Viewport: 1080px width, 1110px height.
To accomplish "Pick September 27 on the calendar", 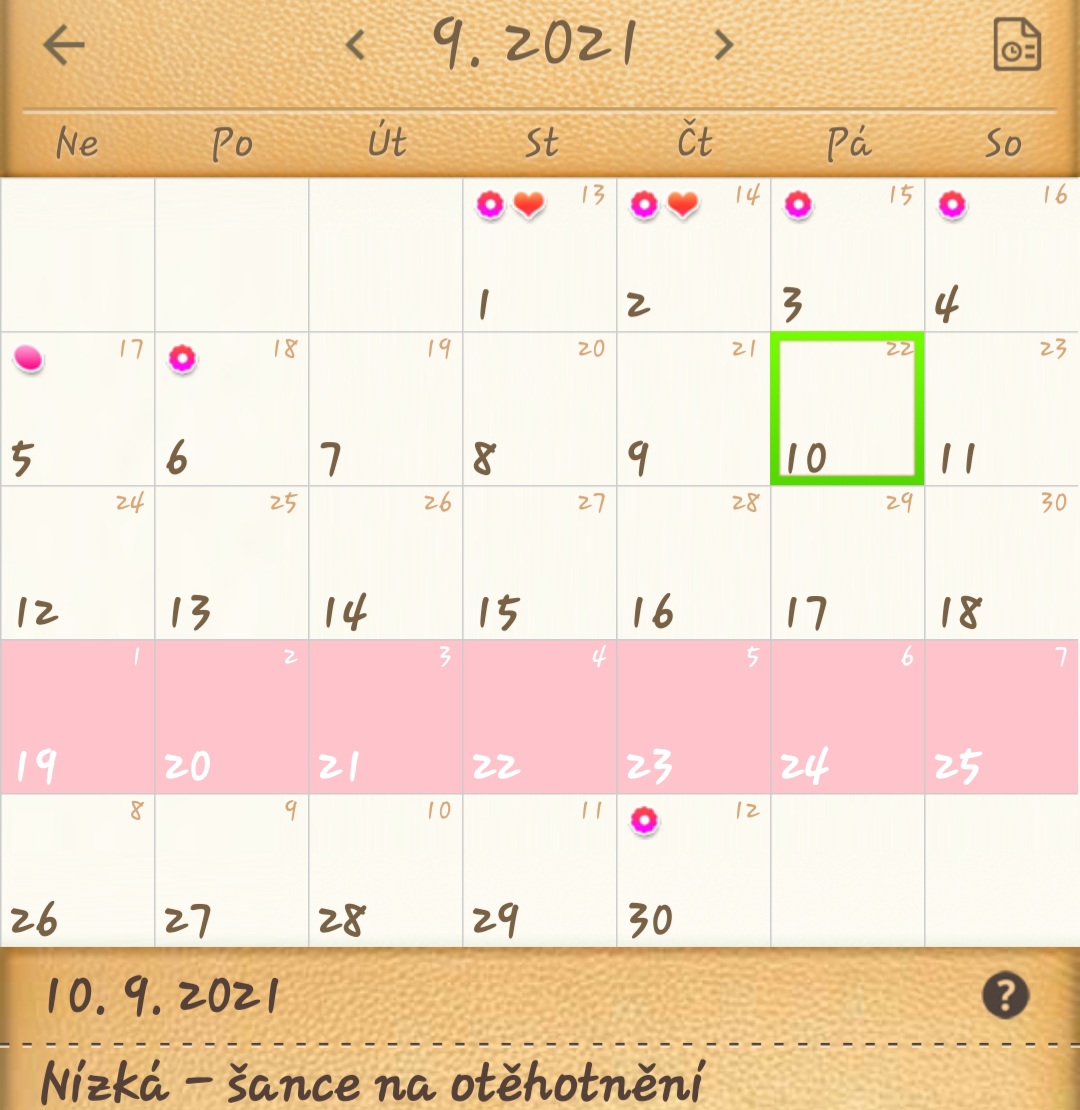I will [232, 870].
